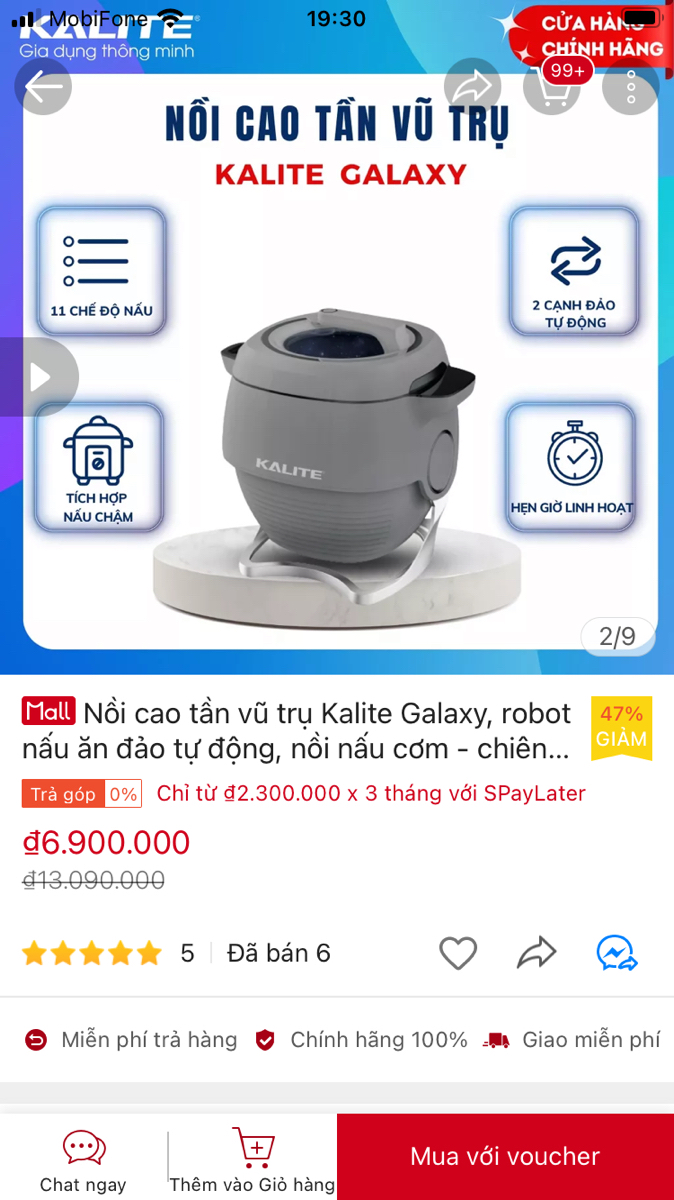Buy now with Mua với voucher
The height and width of the screenshot is (1200, 674).
click(505, 1157)
